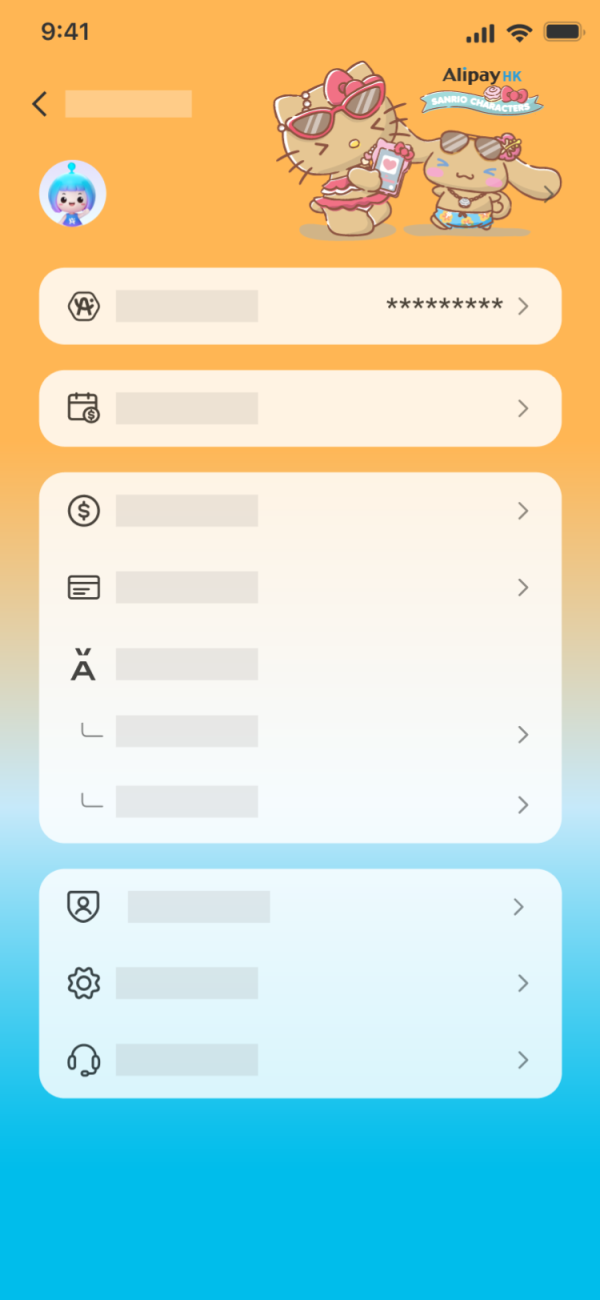The height and width of the screenshot is (1300, 600).
Task: Go back using the top arrow
Action: tap(40, 104)
